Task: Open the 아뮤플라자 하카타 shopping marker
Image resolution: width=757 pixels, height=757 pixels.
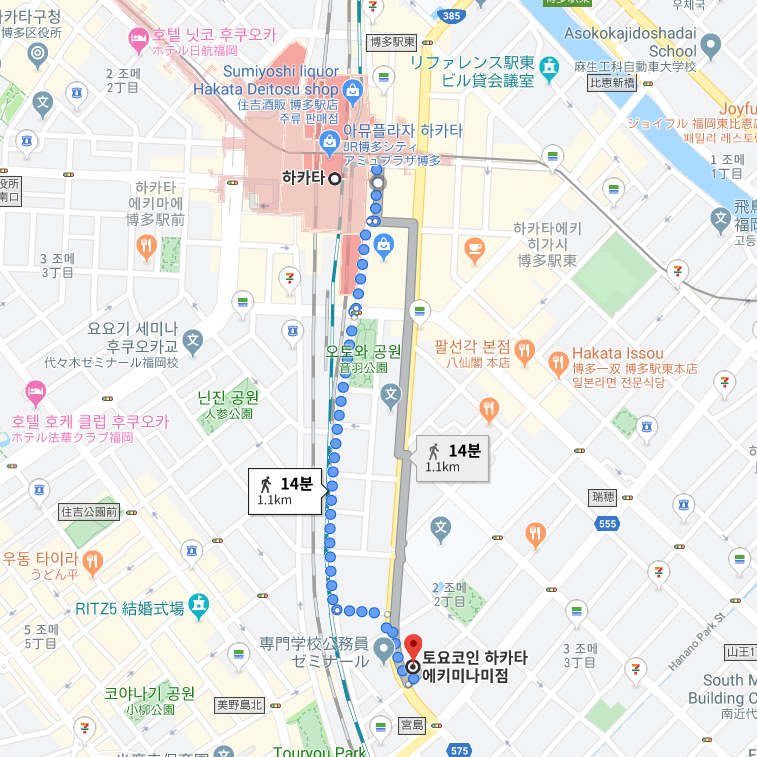Action: pyautogui.click(x=328, y=143)
